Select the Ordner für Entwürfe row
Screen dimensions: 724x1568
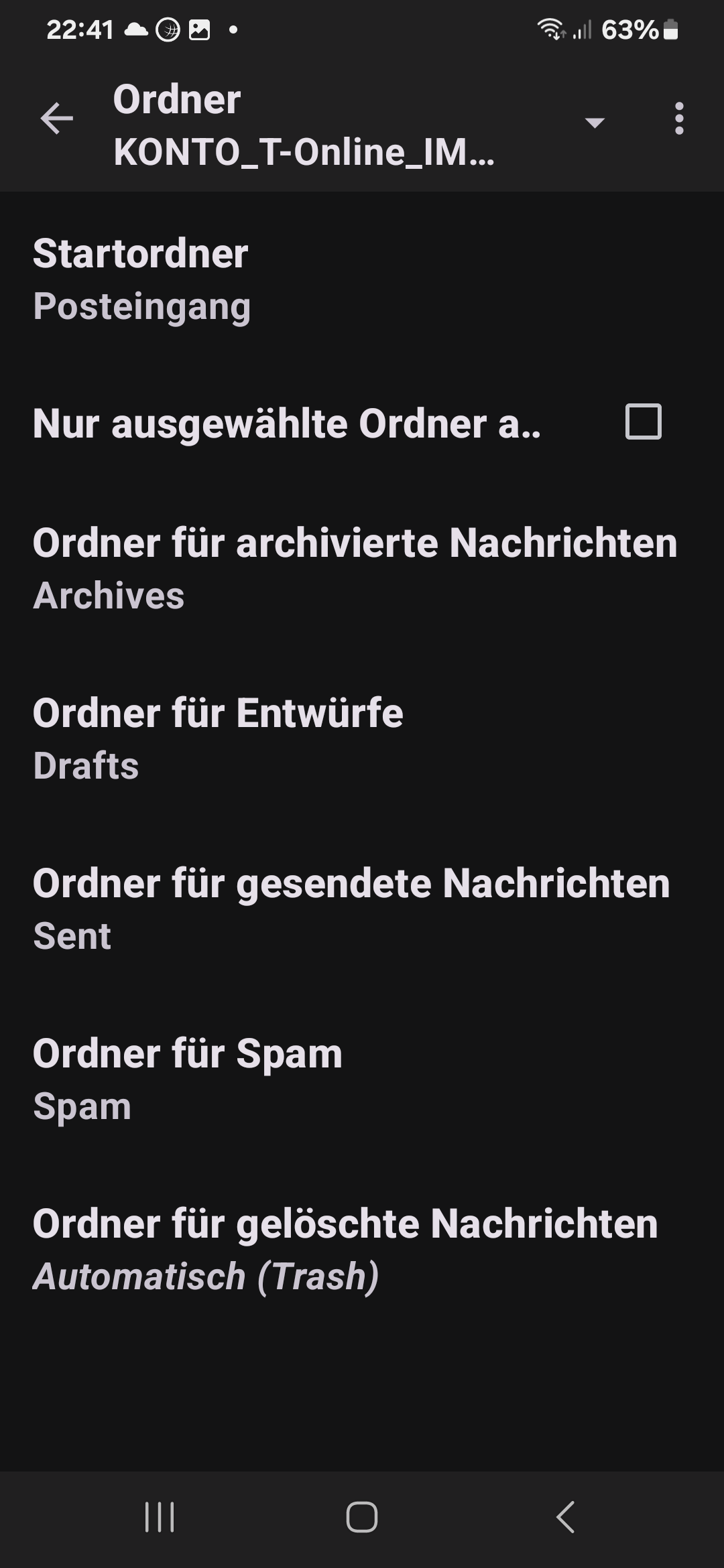click(362, 739)
